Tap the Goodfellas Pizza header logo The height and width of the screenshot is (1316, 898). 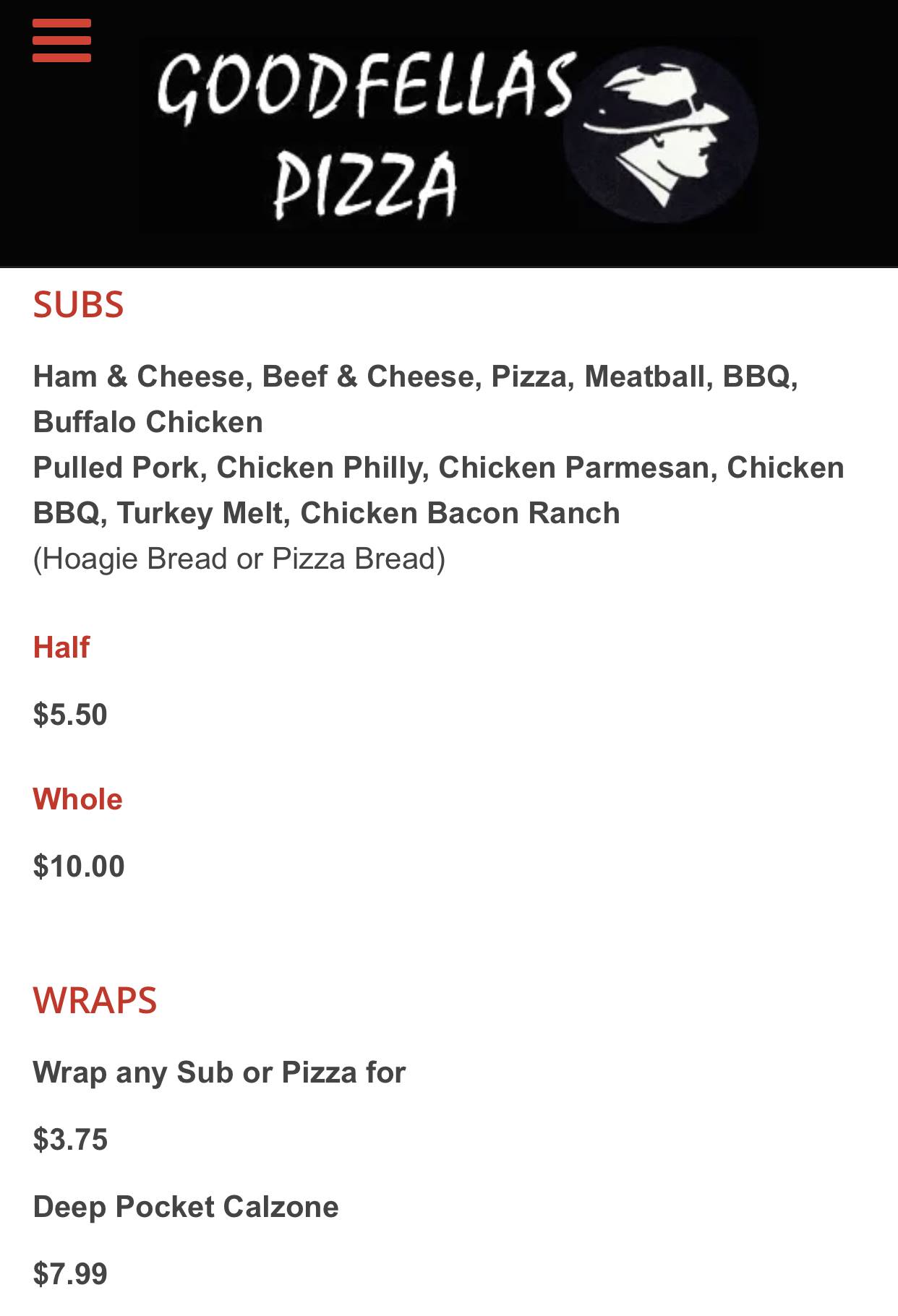(449, 135)
